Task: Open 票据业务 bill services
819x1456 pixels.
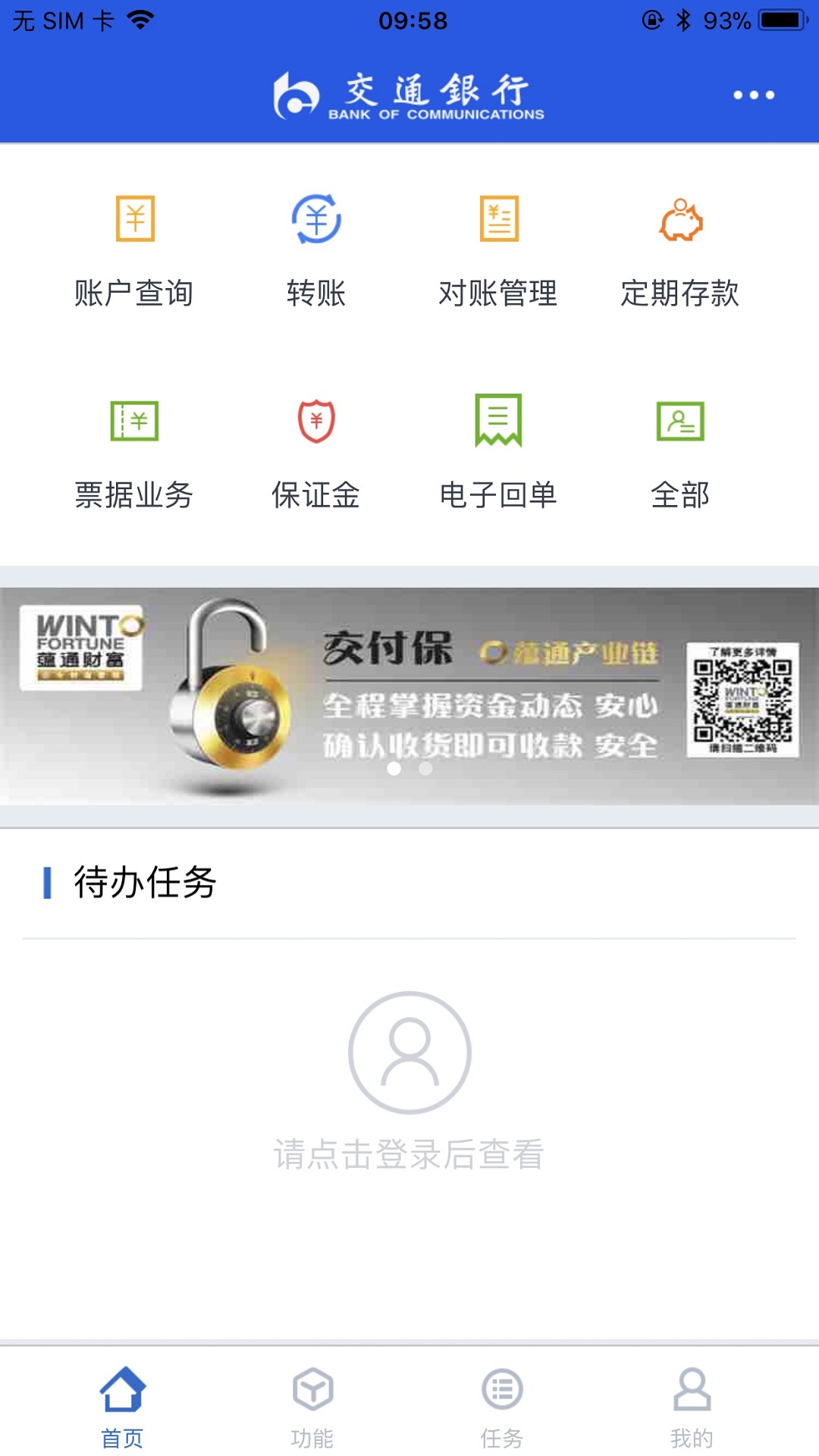Action: [135, 453]
